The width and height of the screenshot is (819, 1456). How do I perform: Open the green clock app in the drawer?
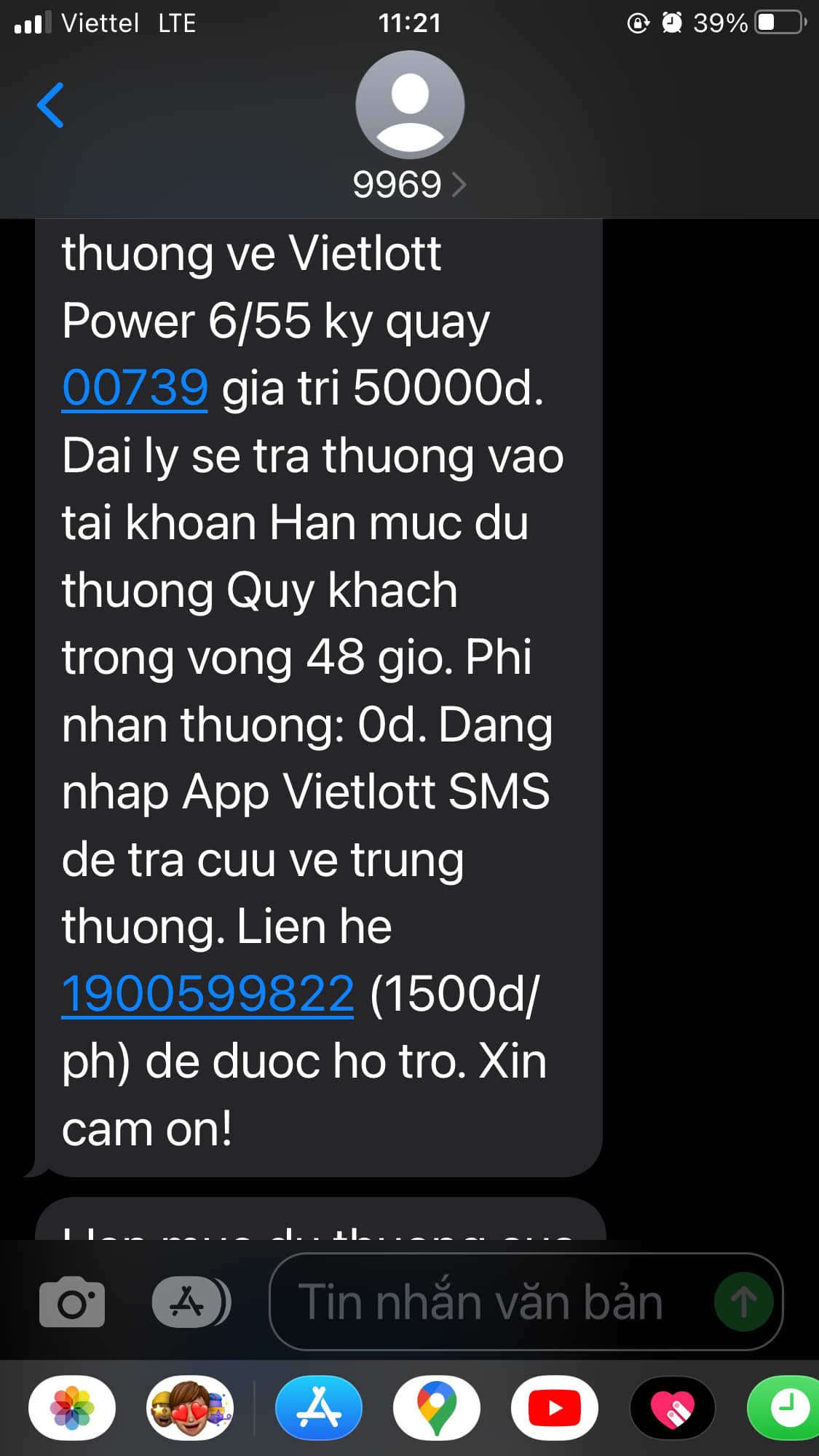[x=788, y=1408]
